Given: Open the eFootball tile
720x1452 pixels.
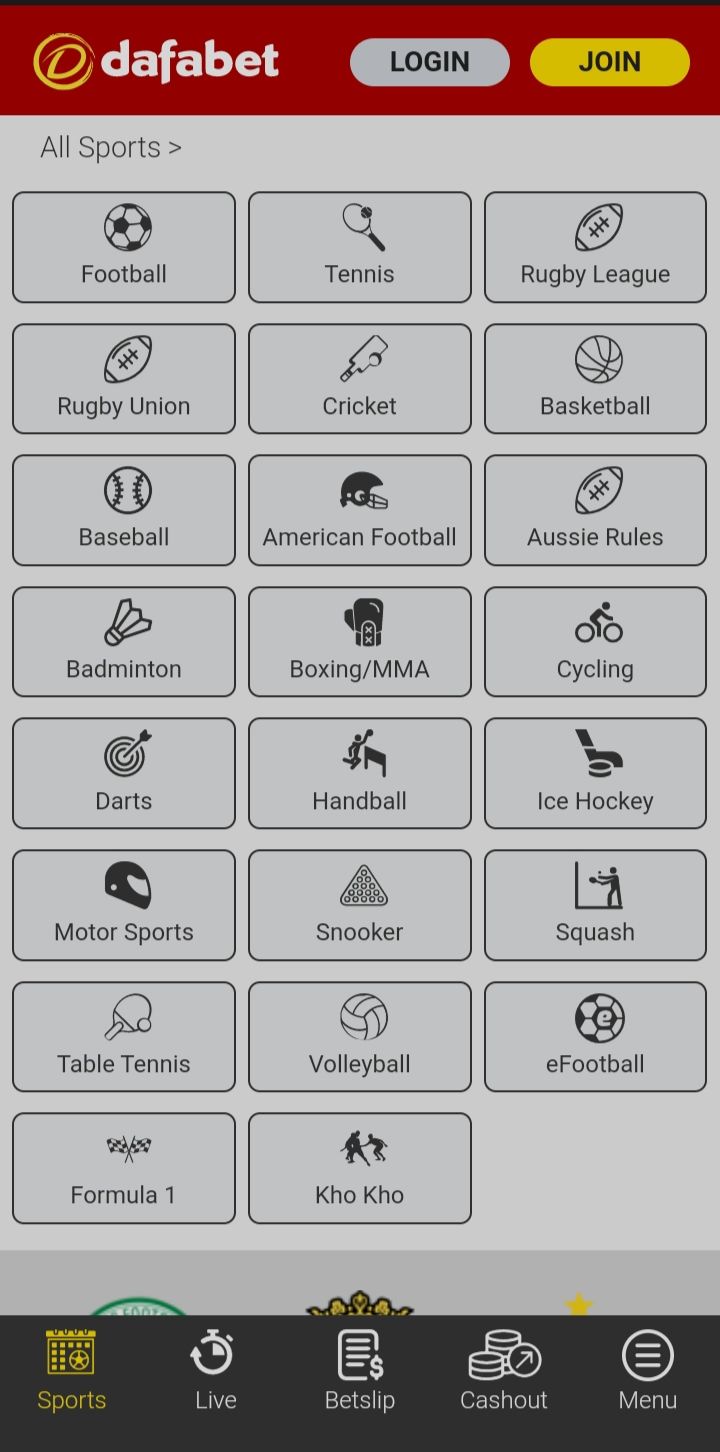Looking at the screenshot, I should [x=595, y=1036].
